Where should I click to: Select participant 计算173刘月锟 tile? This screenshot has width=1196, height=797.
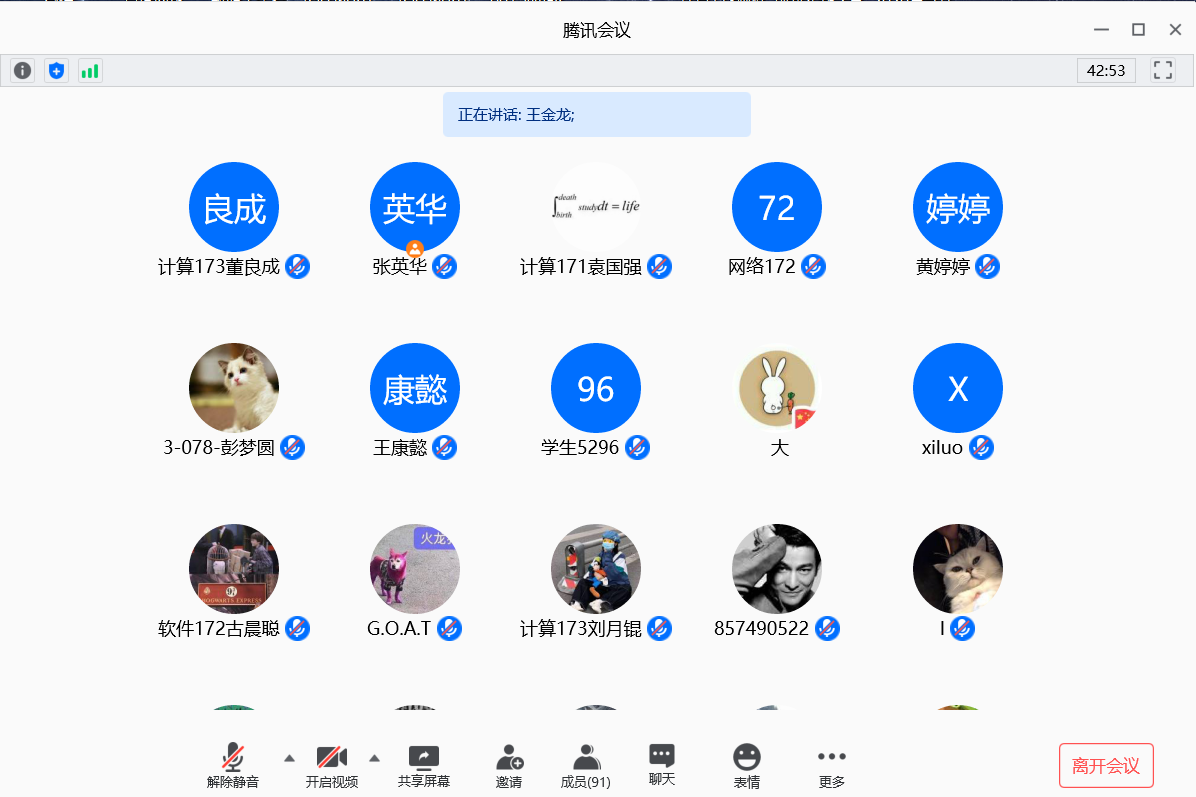point(596,570)
